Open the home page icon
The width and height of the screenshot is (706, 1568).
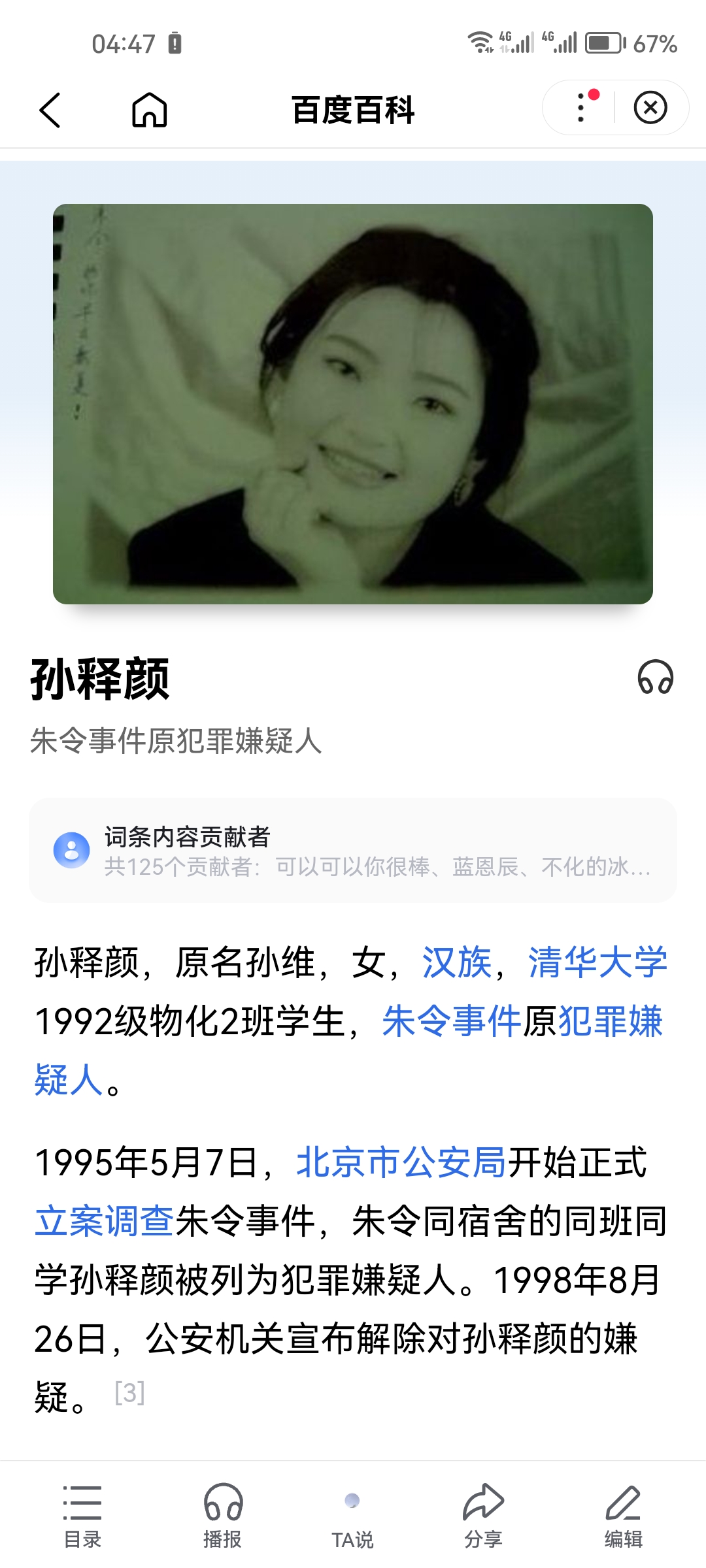[x=149, y=110]
